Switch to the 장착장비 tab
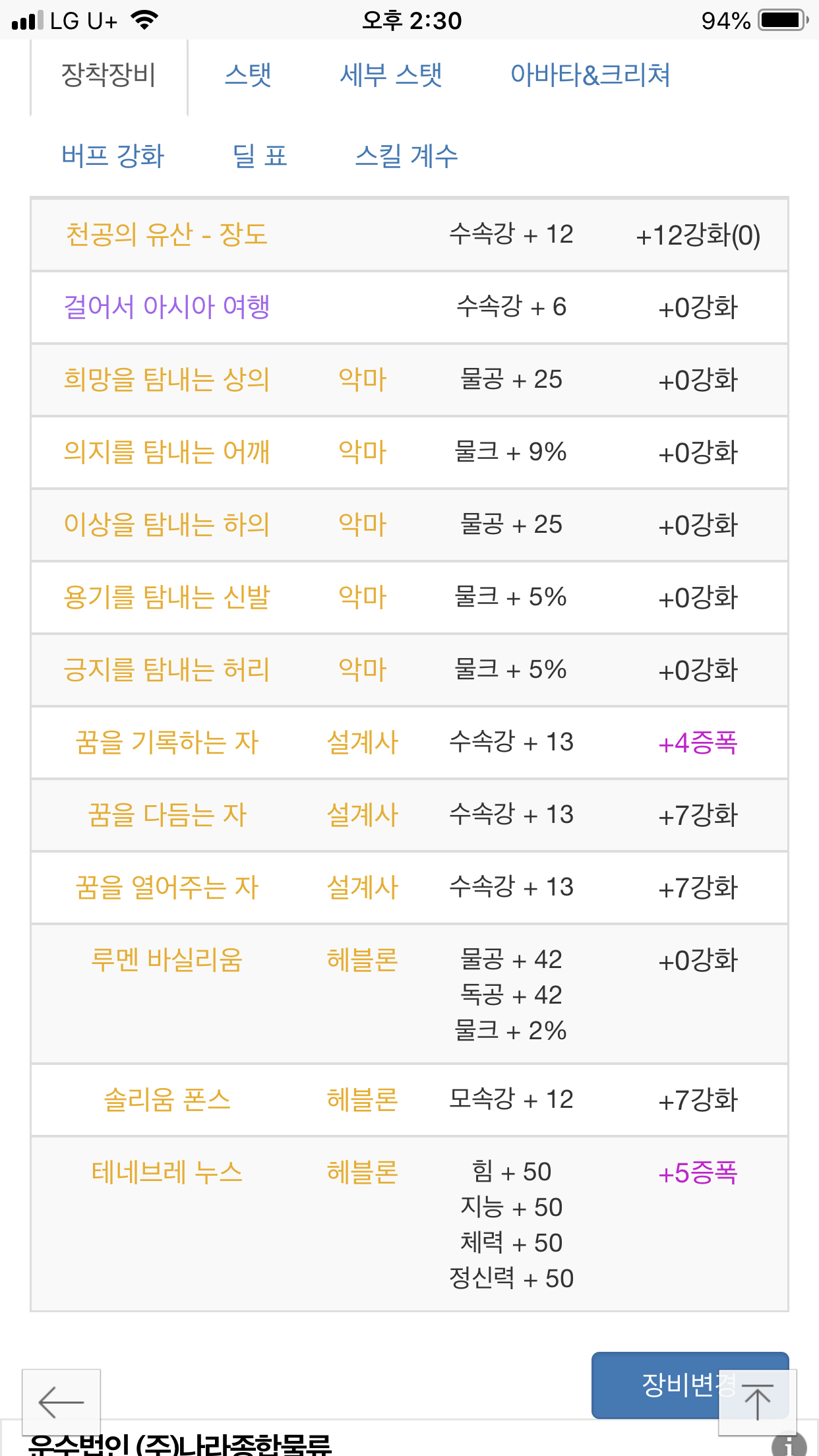Image resolution: width=819 pixels, height=1456 pixels. pos(109,75)
